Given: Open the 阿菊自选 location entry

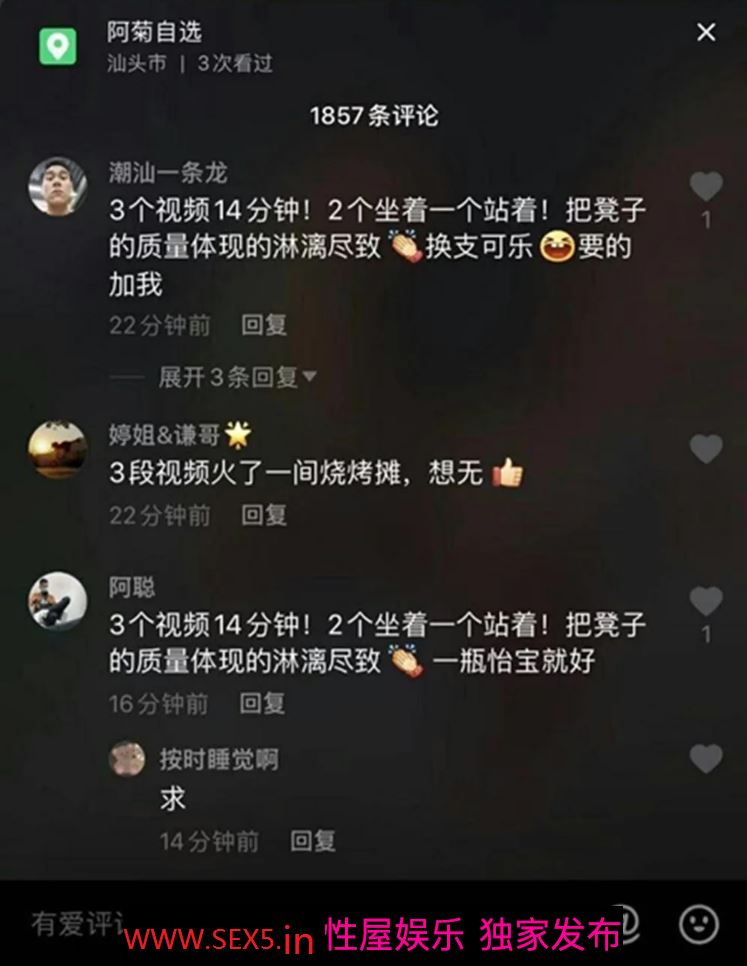Looking at the screenshot, I should click(x=154, y=33).
